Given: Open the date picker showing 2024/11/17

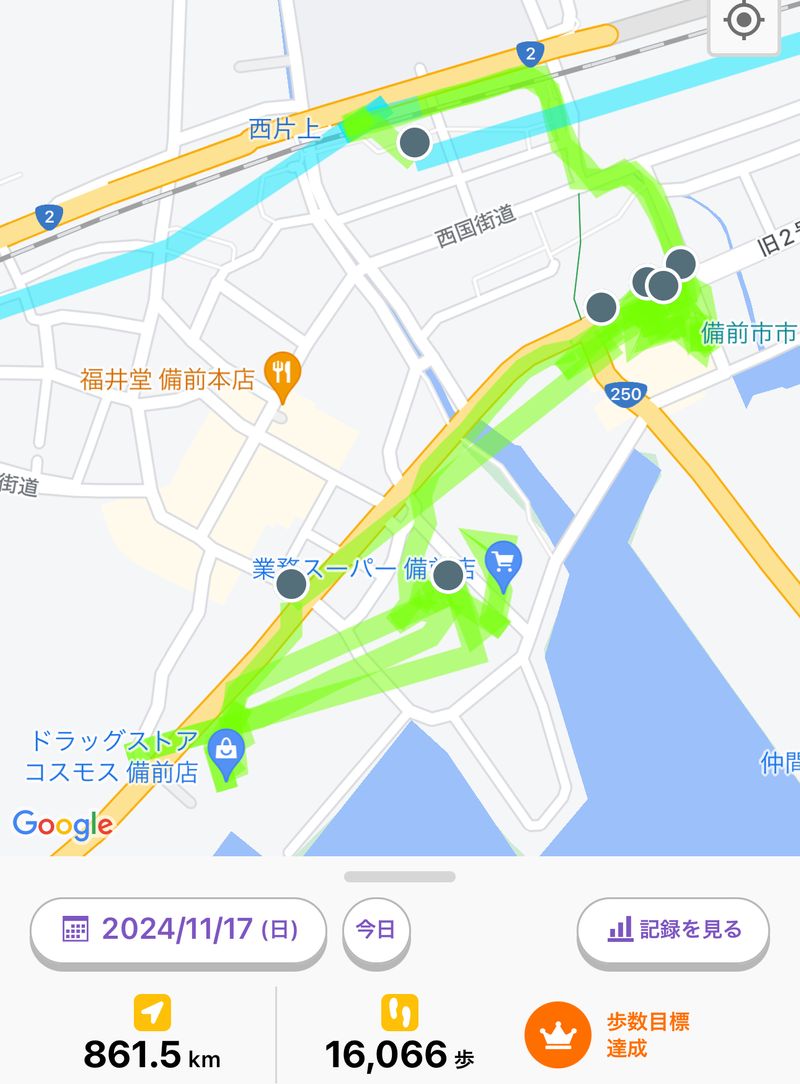Looking at the screenshot, I should [179, 929].
